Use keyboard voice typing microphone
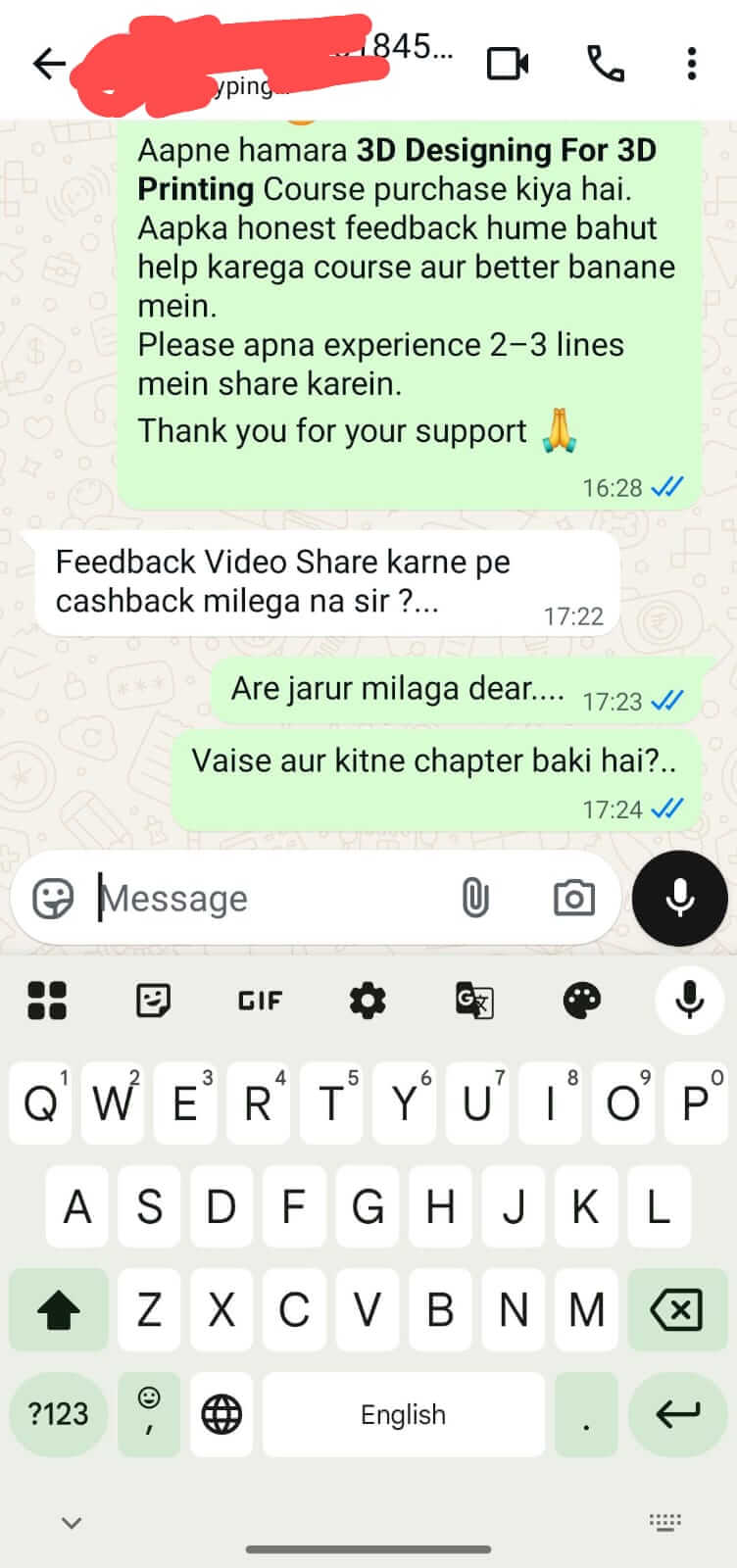The width and height of the screenshot is (737, 1568). pyautogui.click(x=690, y=1001)
